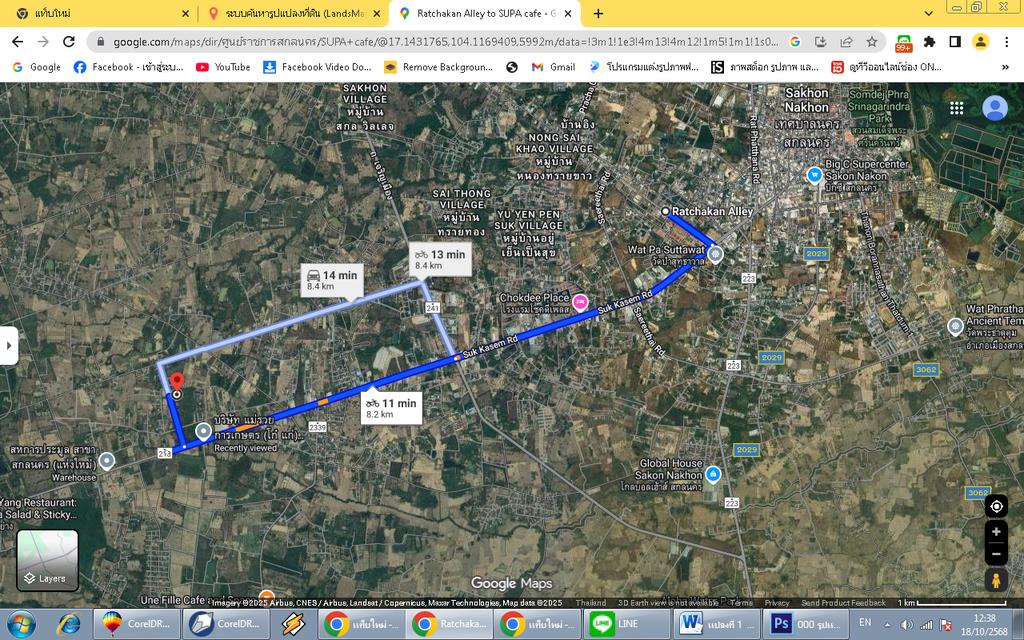Reload the page in the browser
This screenshot has height=640, width=1024.
pos(68,42)
